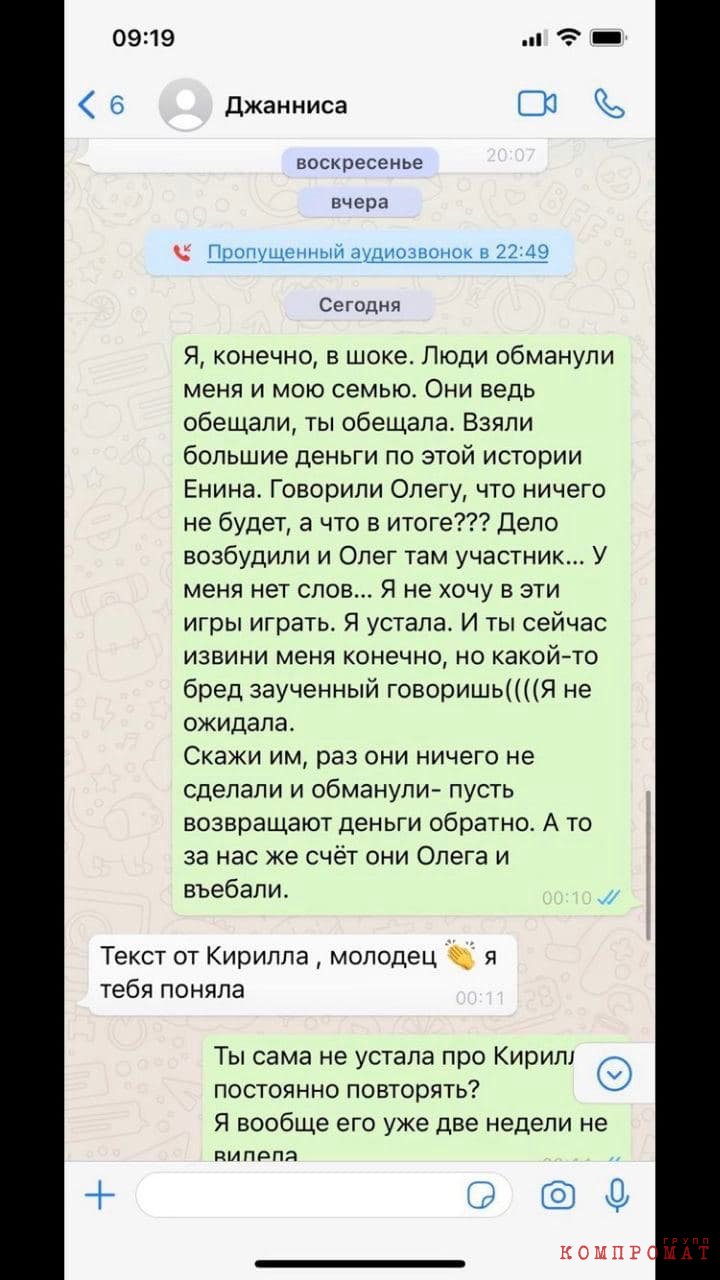This screenshot has width=720, height=1280.
Task: Record a voice message with the microphone
Action: click(617, 1194)
